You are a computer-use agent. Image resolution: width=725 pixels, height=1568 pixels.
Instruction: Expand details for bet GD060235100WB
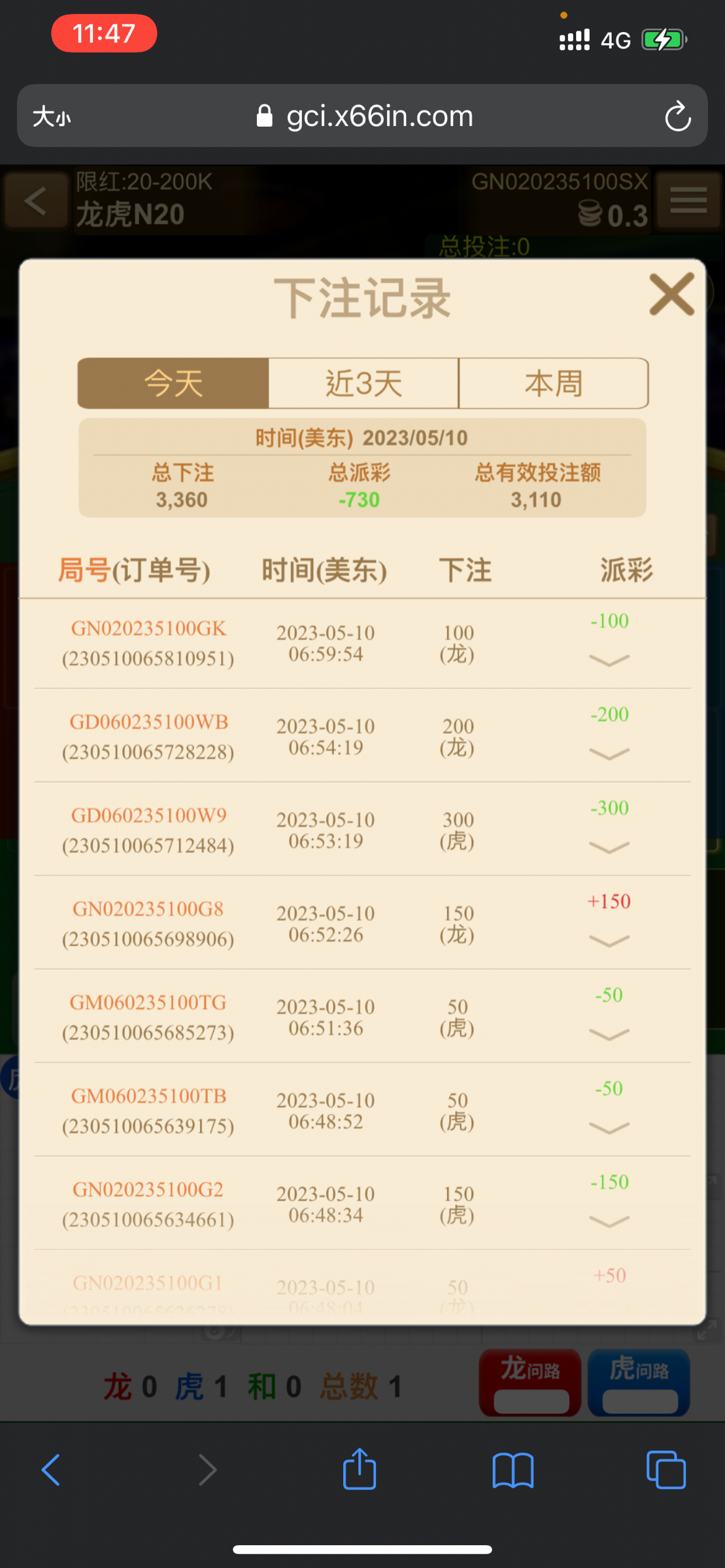tap(609, 754)
